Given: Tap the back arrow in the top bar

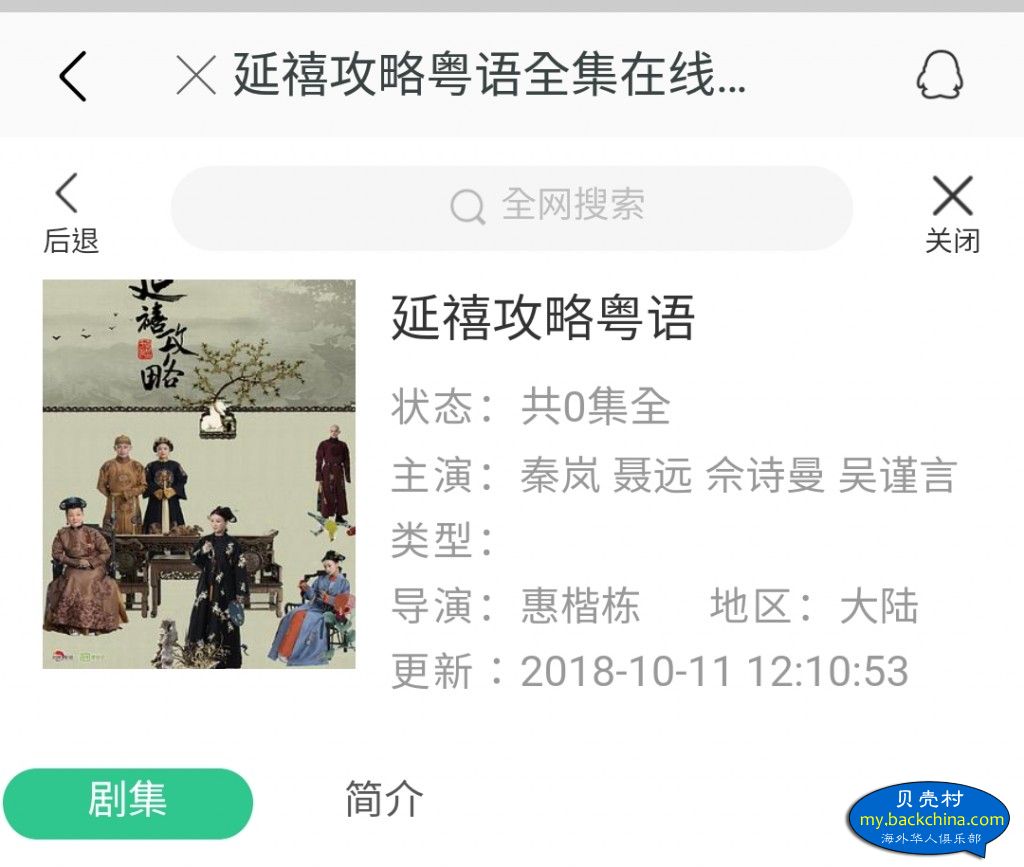Looking at the screenshot, I should click(x=73, y=76).
